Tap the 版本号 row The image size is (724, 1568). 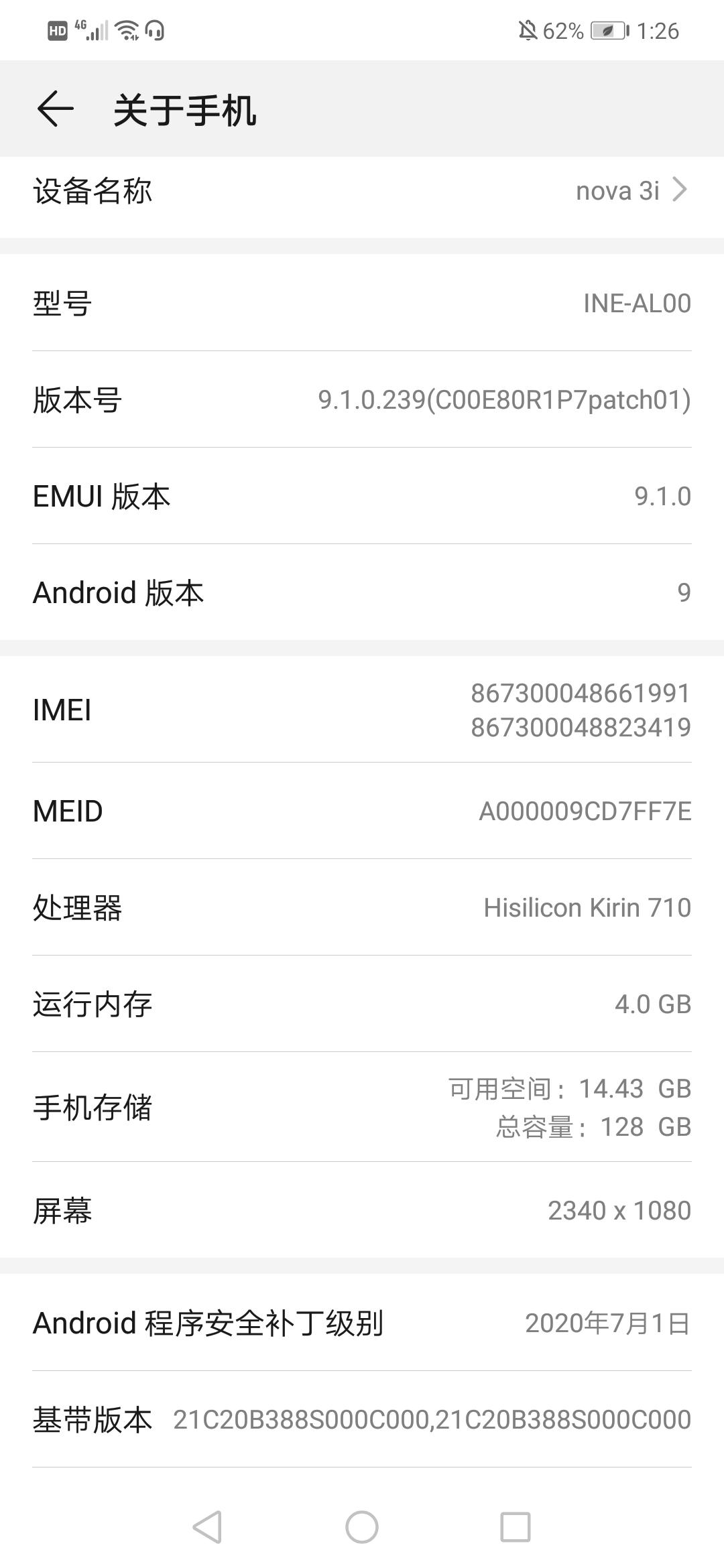pos(362,399)
